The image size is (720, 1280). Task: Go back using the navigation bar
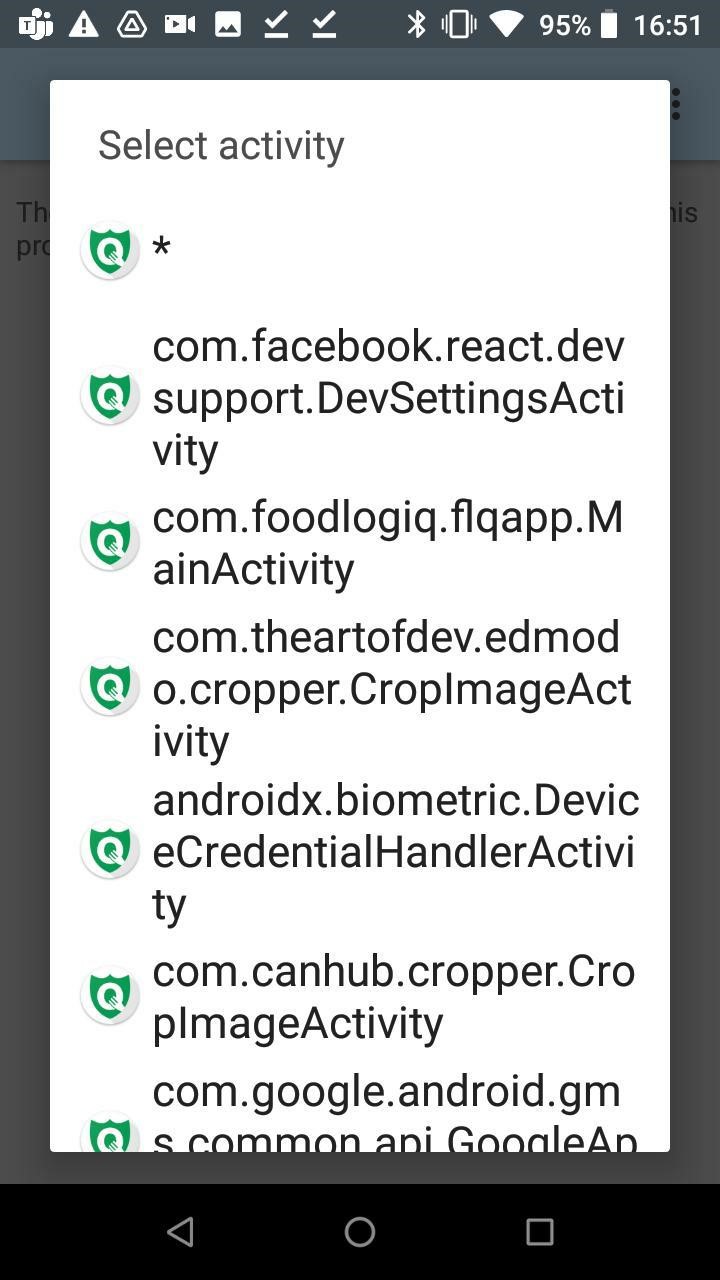[180, 1232]
